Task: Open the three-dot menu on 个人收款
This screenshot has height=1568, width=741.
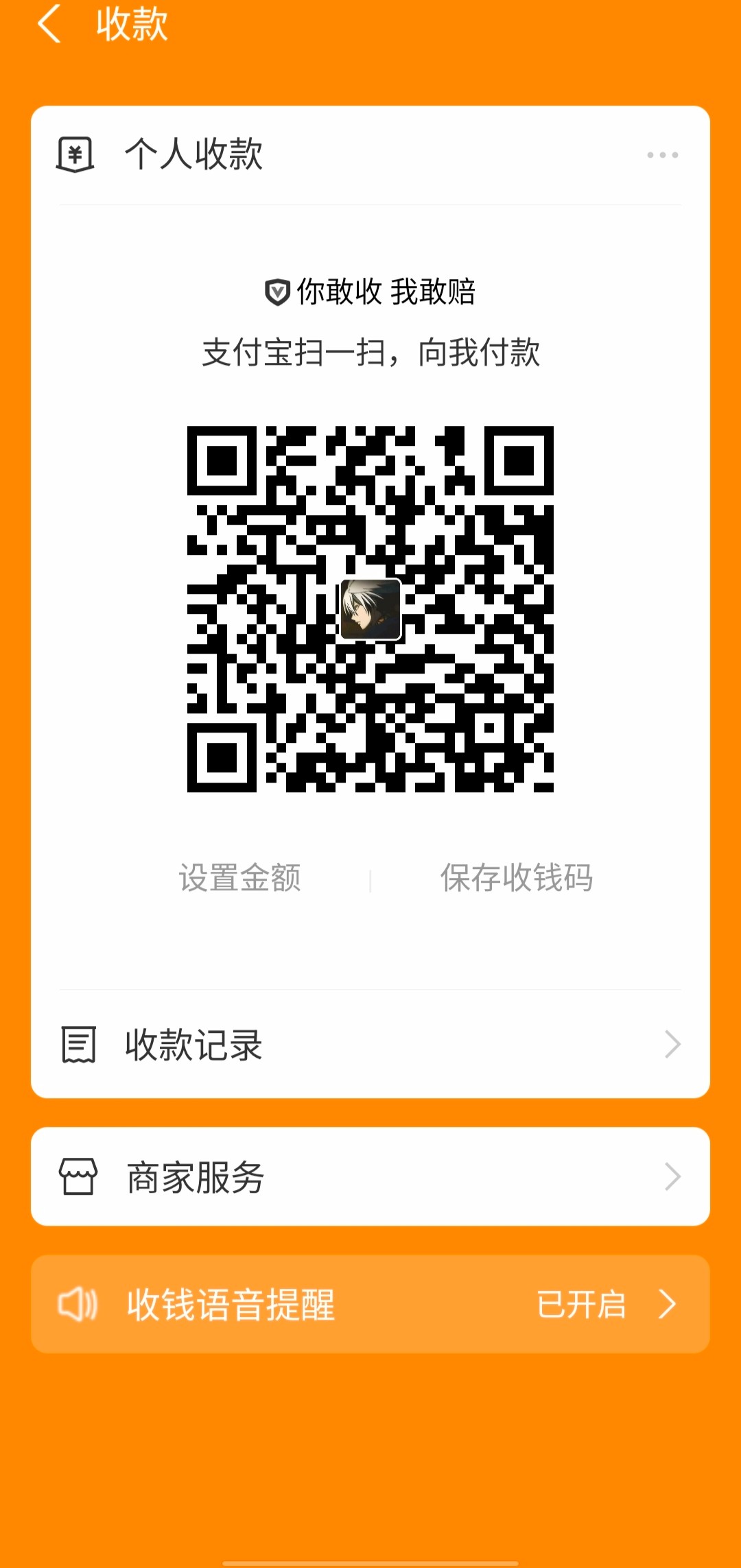Action: (x=662, y=155)
